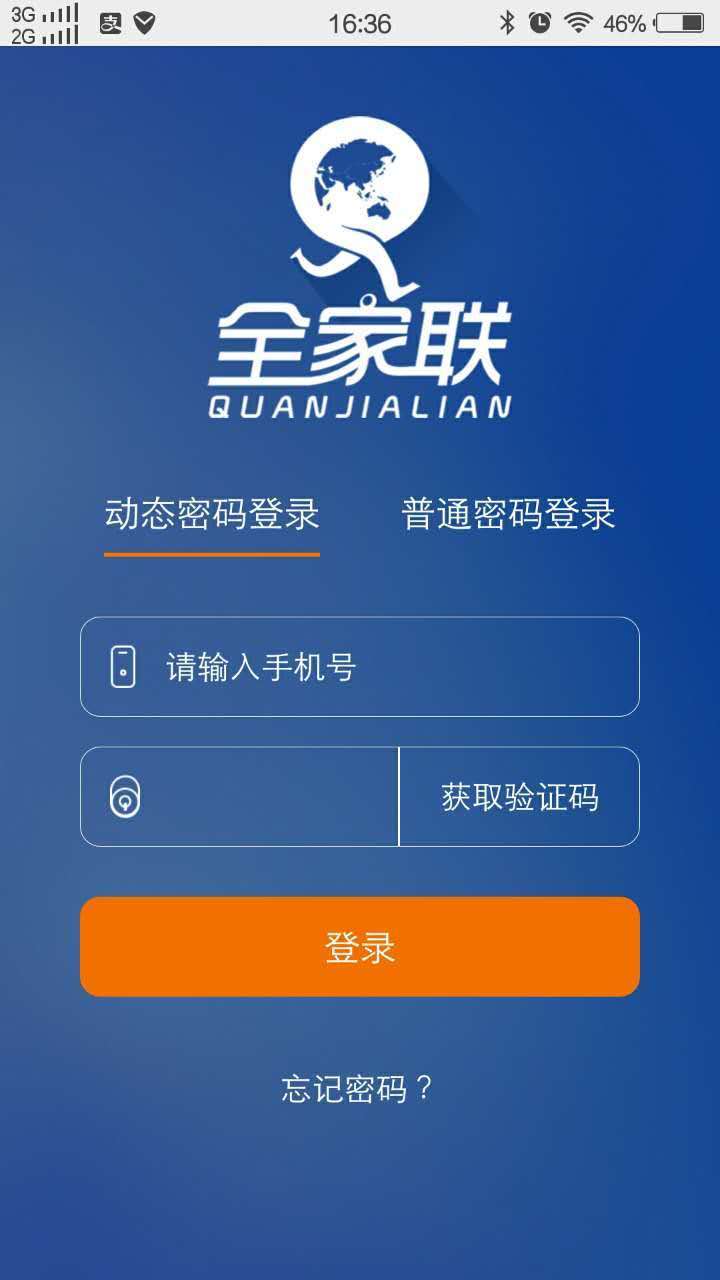Tap the orange 登录 button

[360, 947]
